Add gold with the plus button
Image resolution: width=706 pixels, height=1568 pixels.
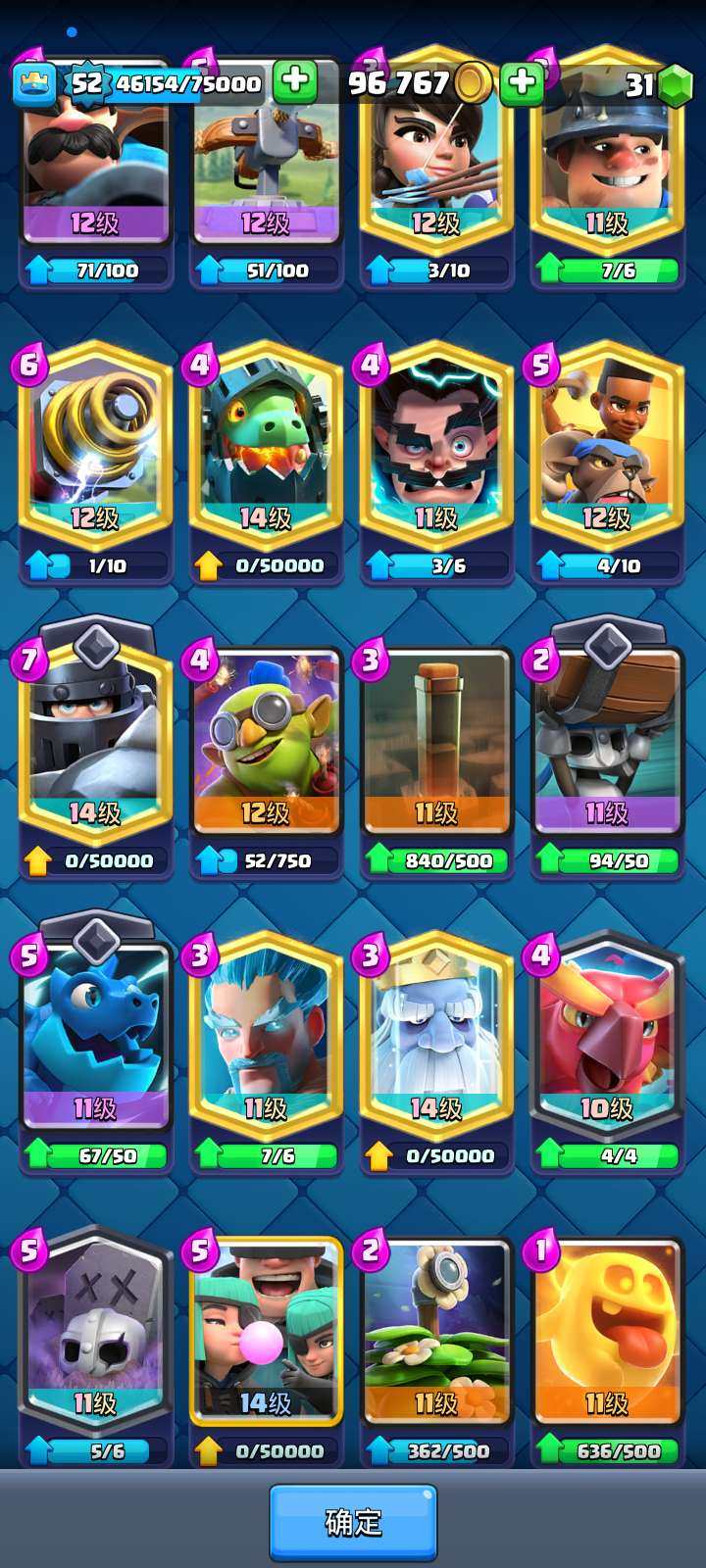pyautogui.click(x=522, y=83)
